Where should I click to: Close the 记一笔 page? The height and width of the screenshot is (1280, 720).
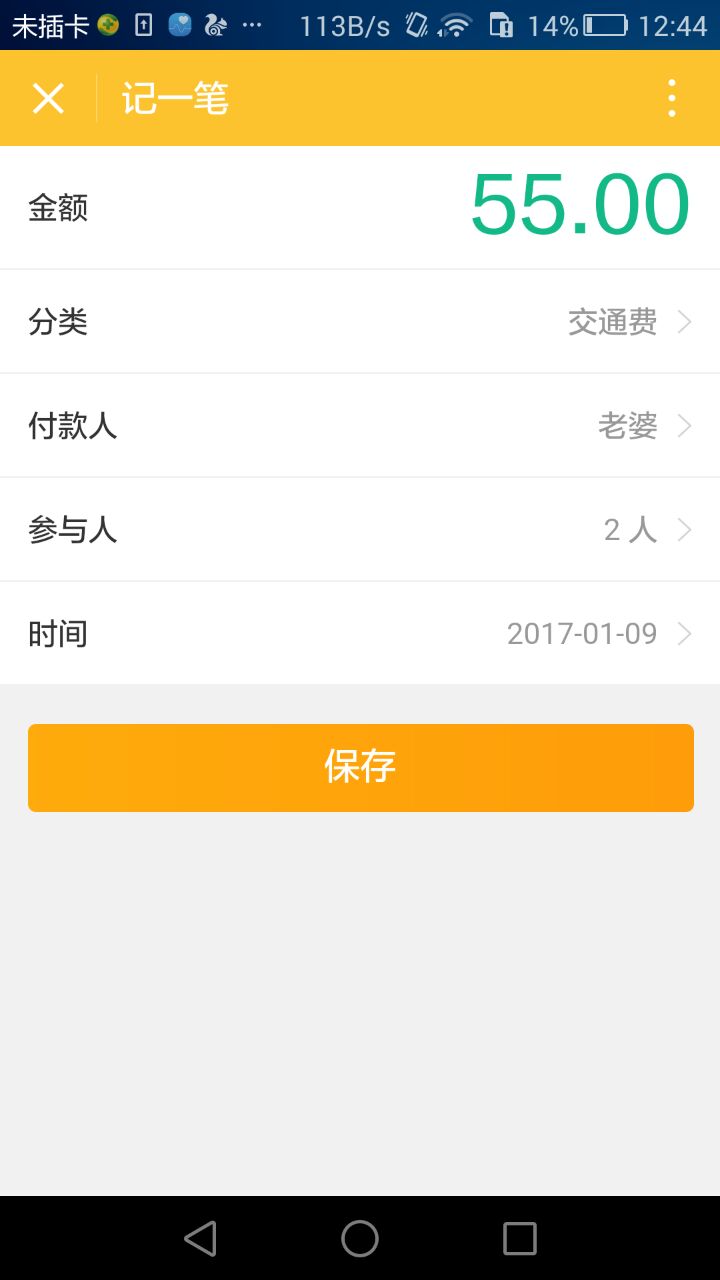(x=48, y=99)
